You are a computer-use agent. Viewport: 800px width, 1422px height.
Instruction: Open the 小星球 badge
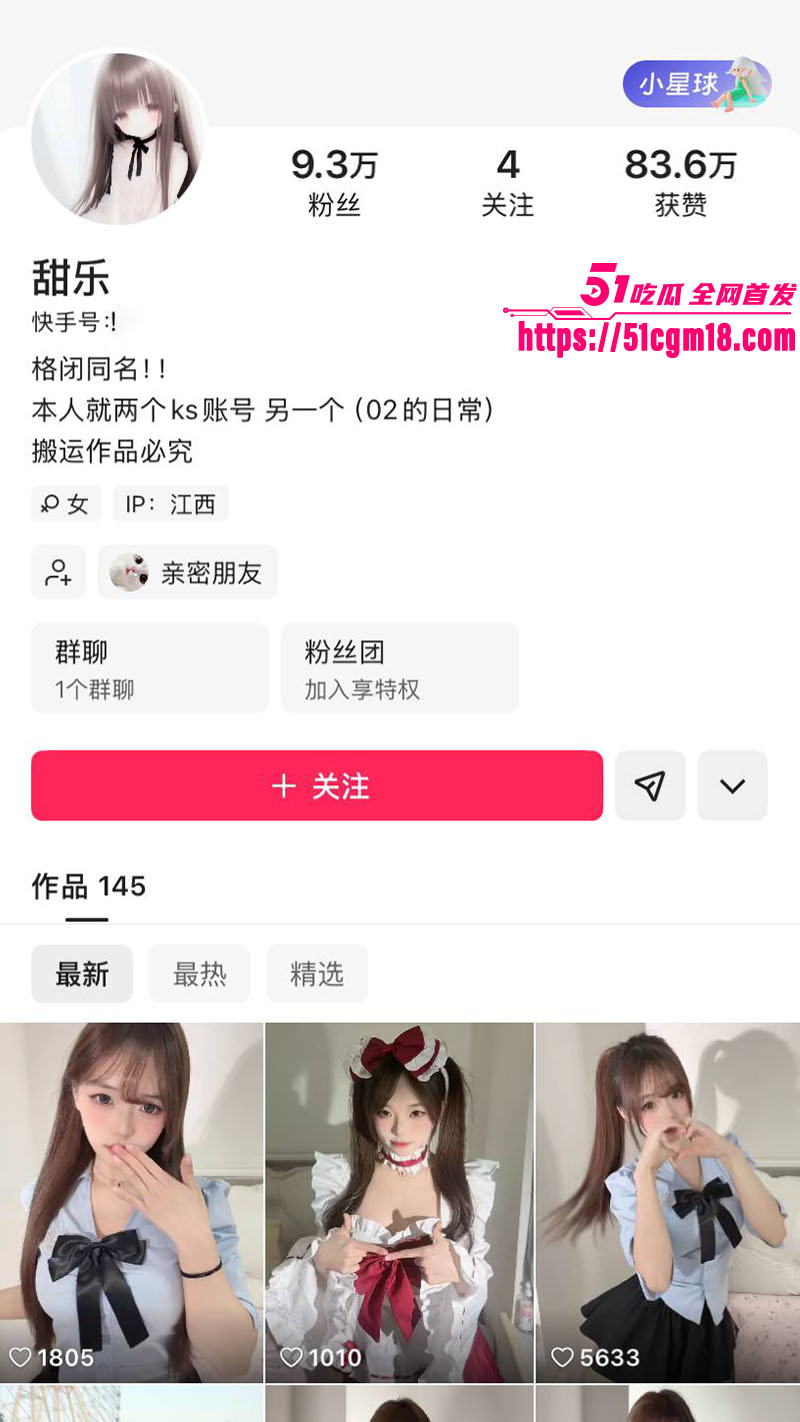[697, 84]
